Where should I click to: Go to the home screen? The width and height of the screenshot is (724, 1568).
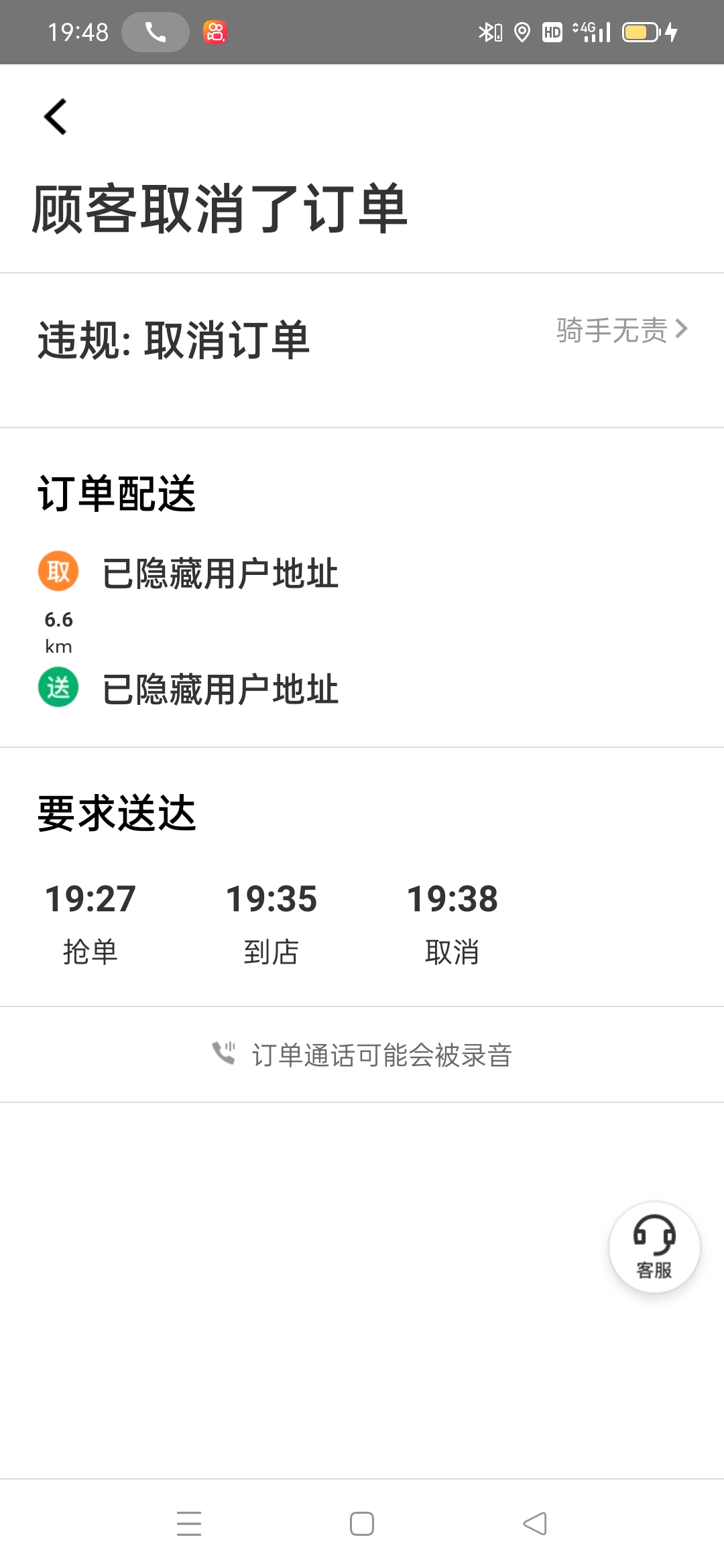(362, 1524)
